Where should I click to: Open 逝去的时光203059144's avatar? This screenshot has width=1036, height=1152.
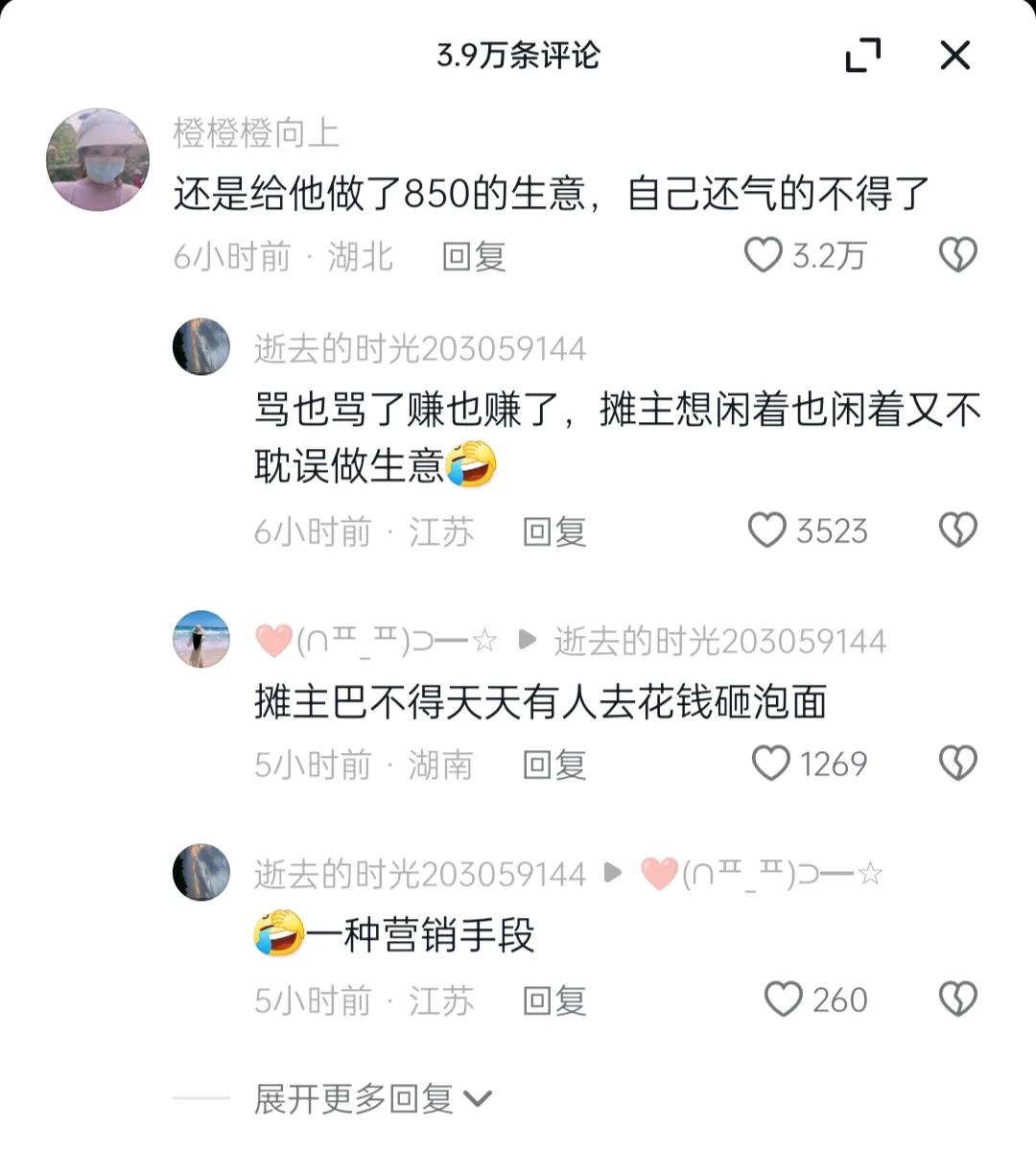coord(200,347)
